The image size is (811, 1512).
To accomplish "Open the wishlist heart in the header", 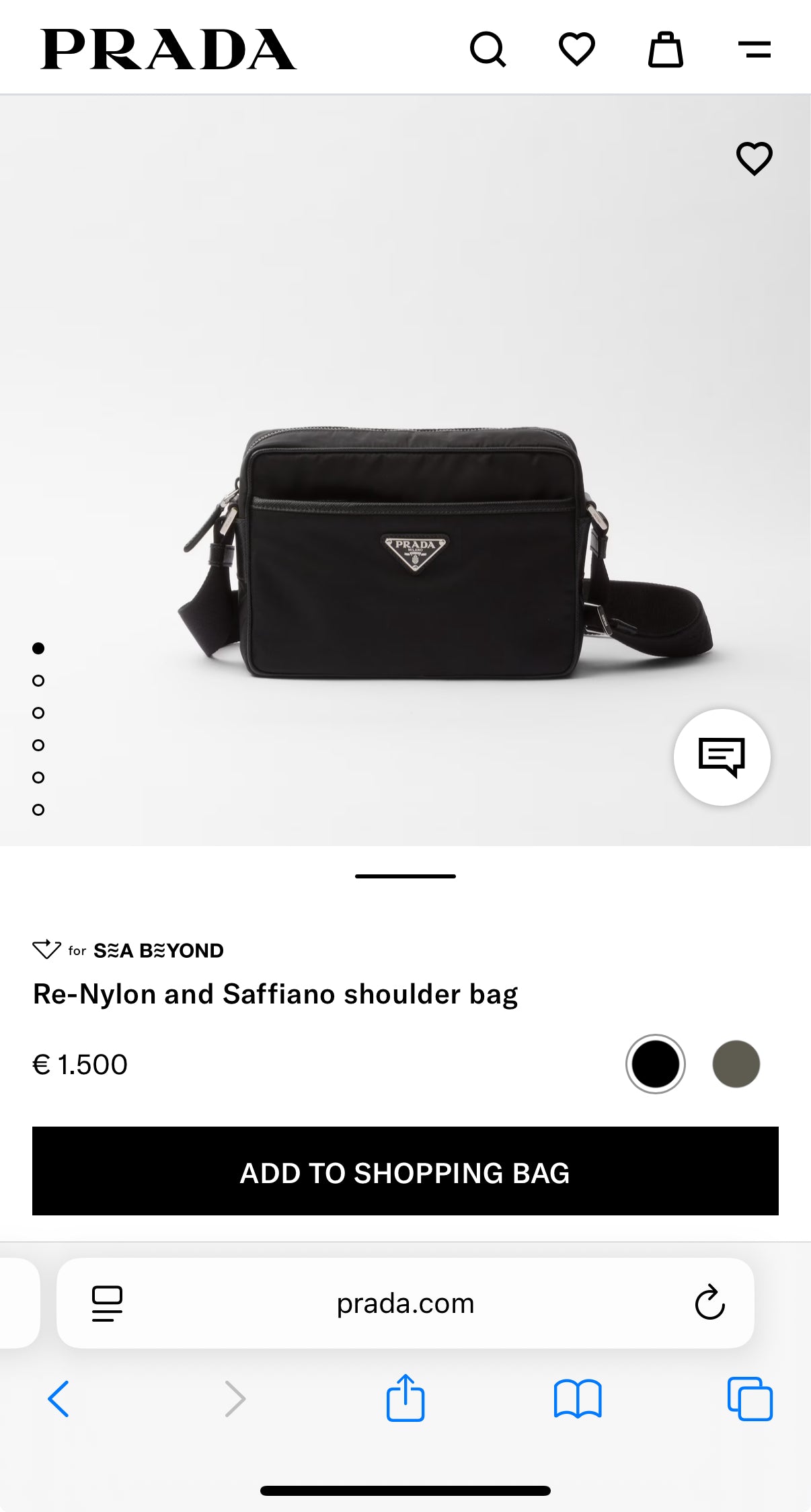I will click(576, 50).
